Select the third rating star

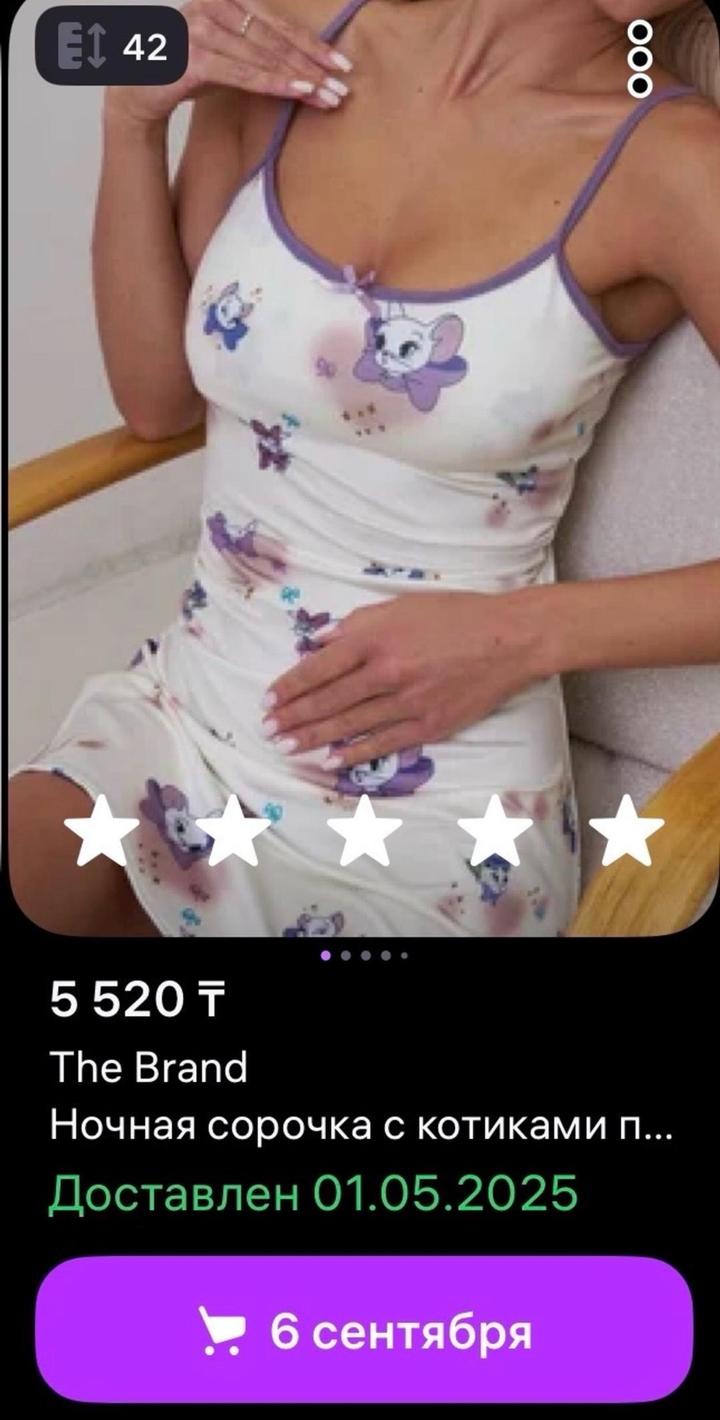coord(365,830)
